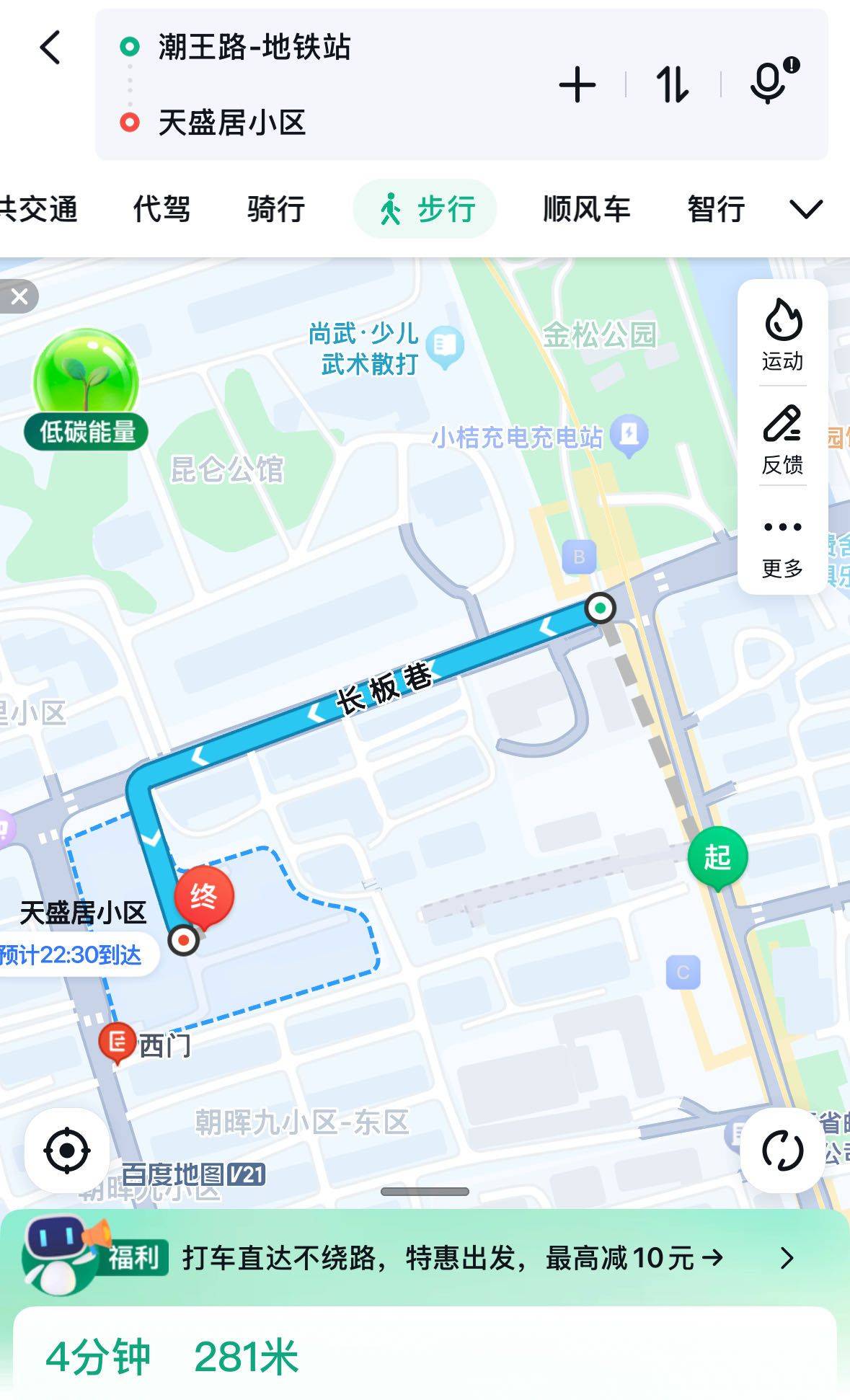Dismiss the 低碳能量 floating bubble
The height and width of the screenshot is (1400, 850).
(19, 296)
